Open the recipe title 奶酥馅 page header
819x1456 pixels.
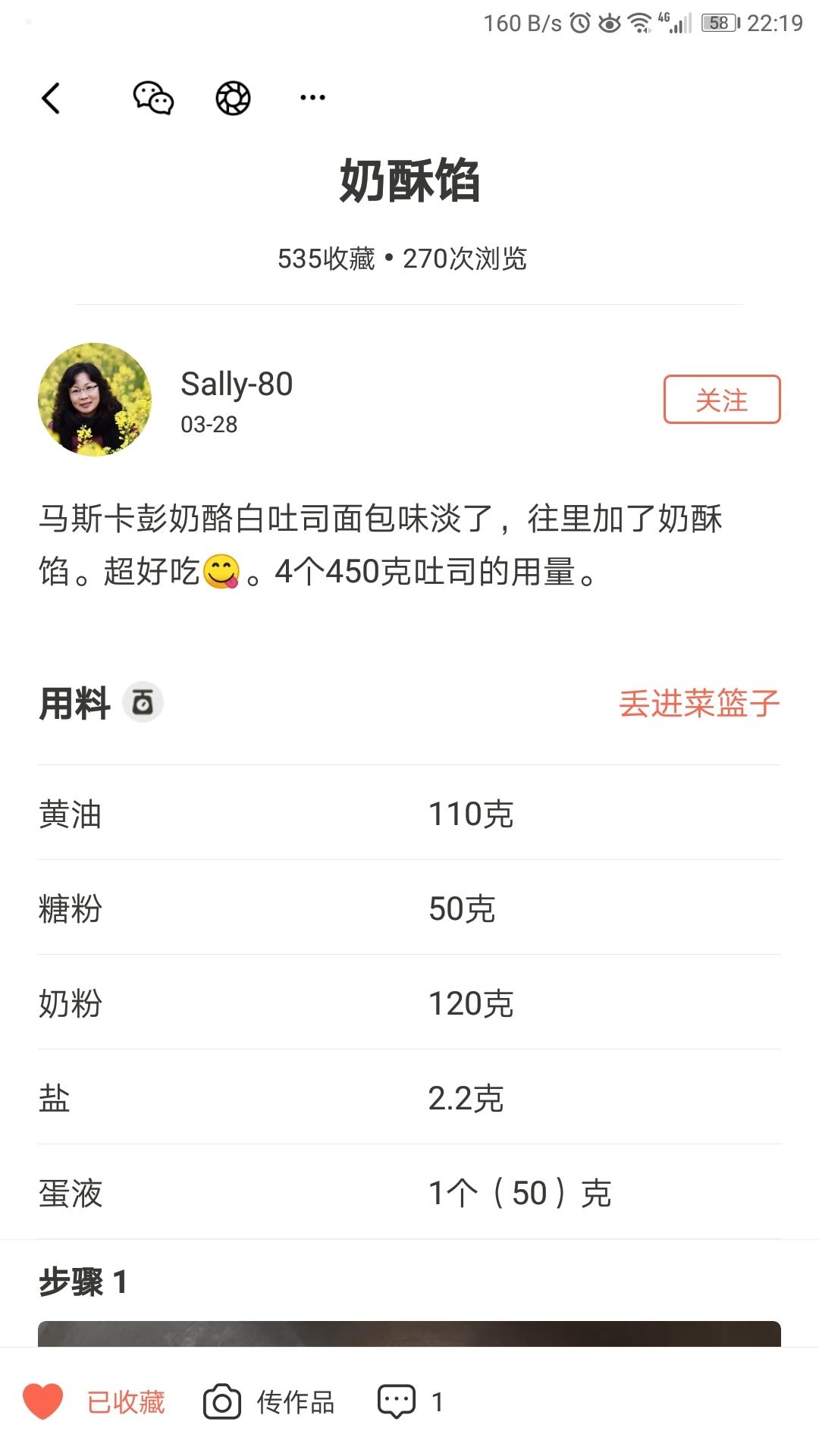(x=409, y=178)
